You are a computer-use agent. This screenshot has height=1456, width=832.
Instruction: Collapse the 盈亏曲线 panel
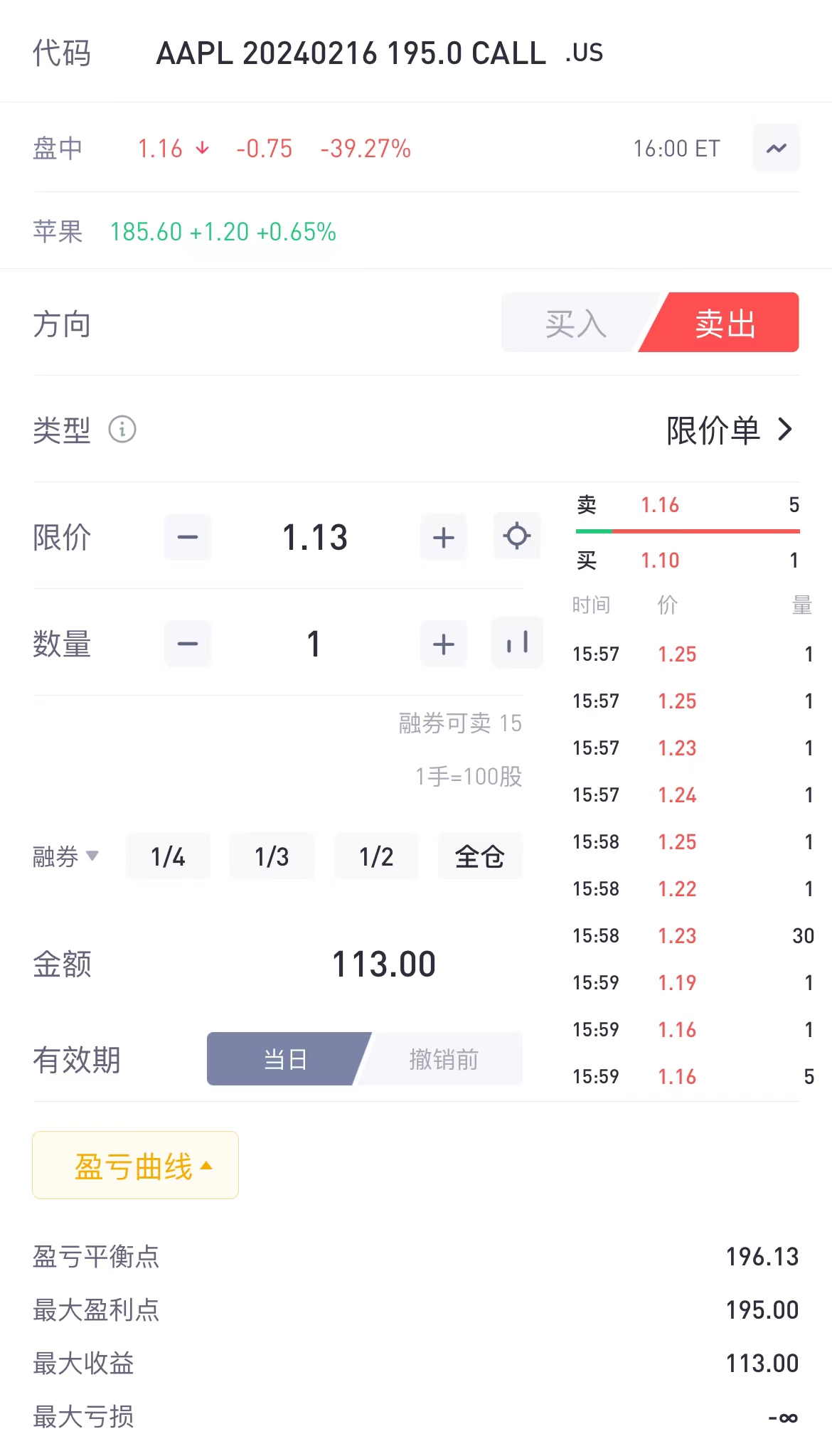(x=134, y=1165)
